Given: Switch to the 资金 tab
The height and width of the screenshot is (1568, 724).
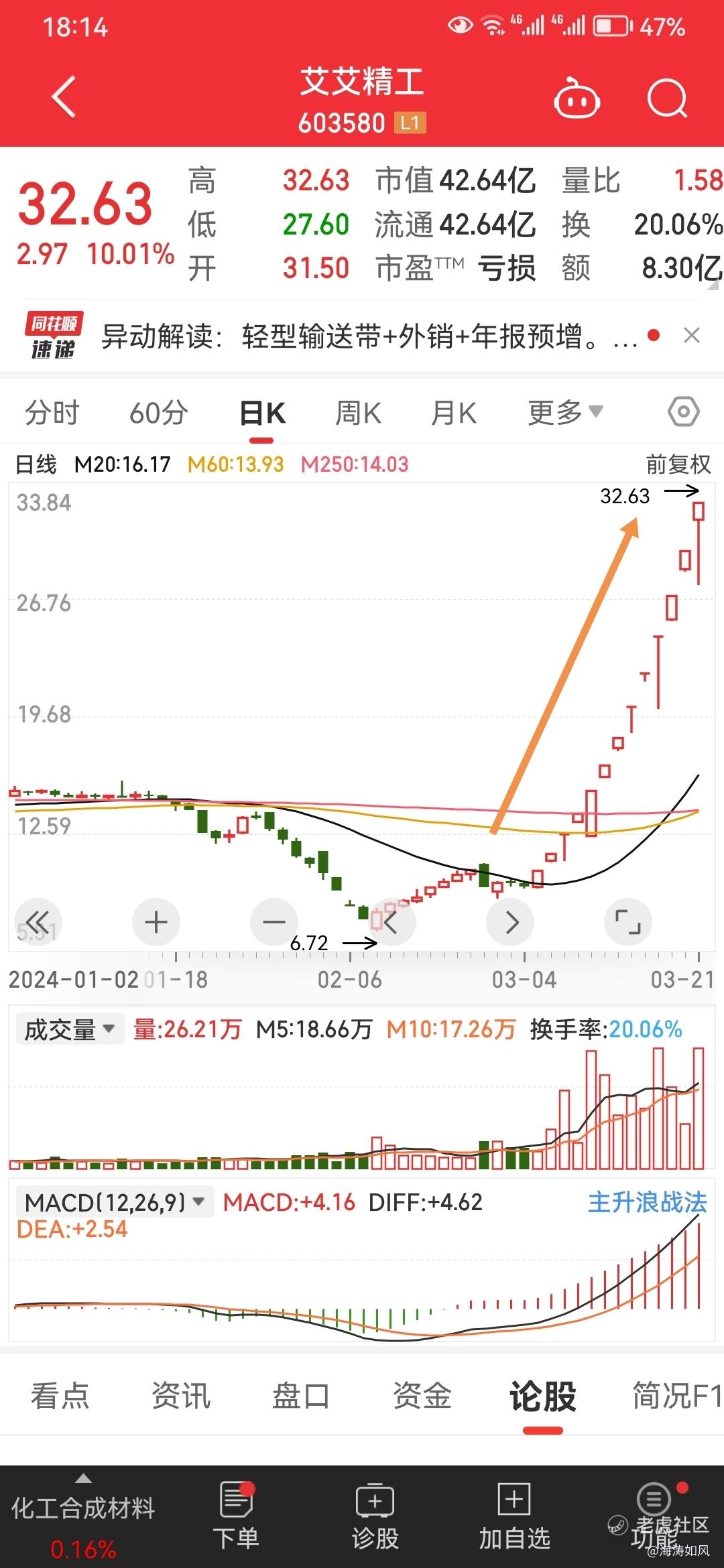Looking at the screenshot, I should tap(422, 1396).
